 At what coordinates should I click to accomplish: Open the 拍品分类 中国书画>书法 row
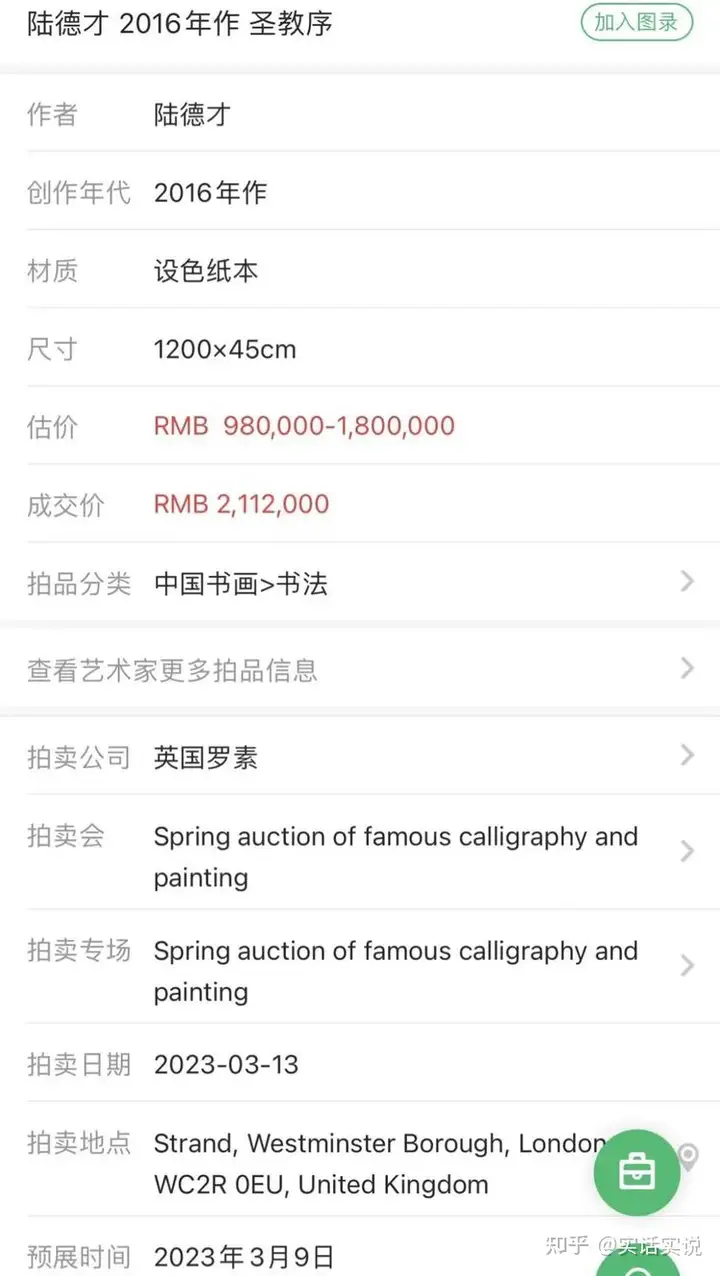coord(360,583)
